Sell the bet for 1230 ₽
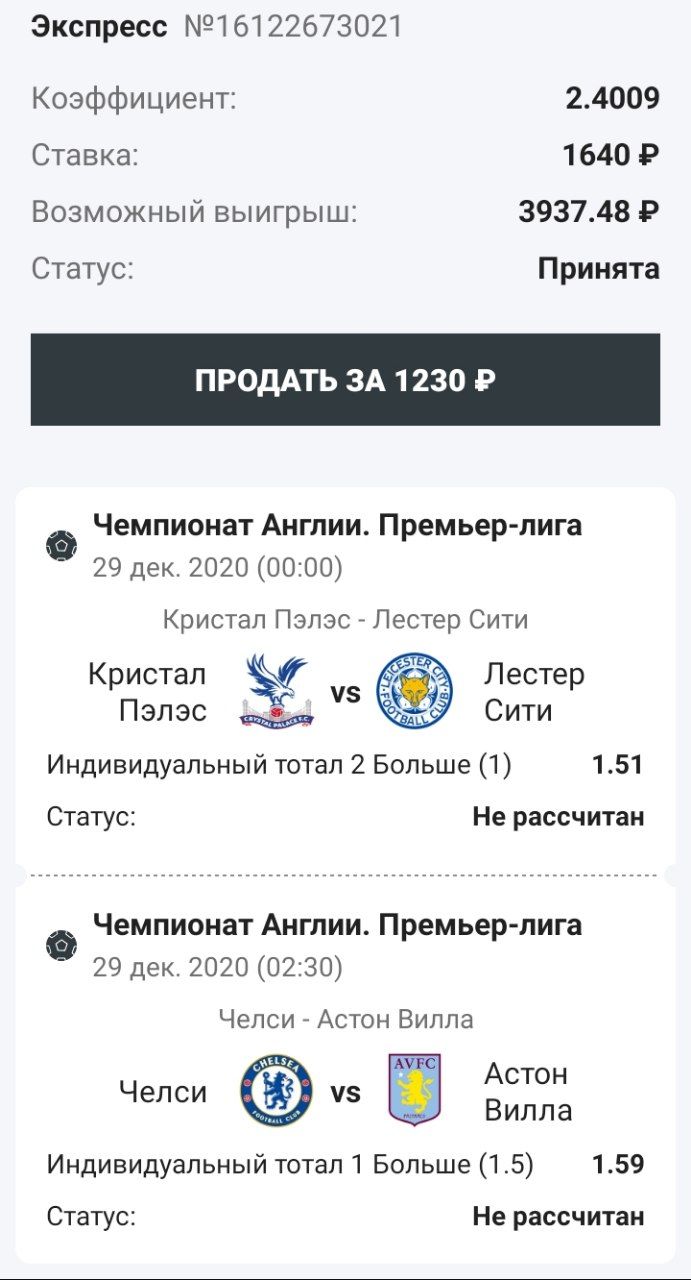Screen dimensions: 691x1280 tap(345, 380)
